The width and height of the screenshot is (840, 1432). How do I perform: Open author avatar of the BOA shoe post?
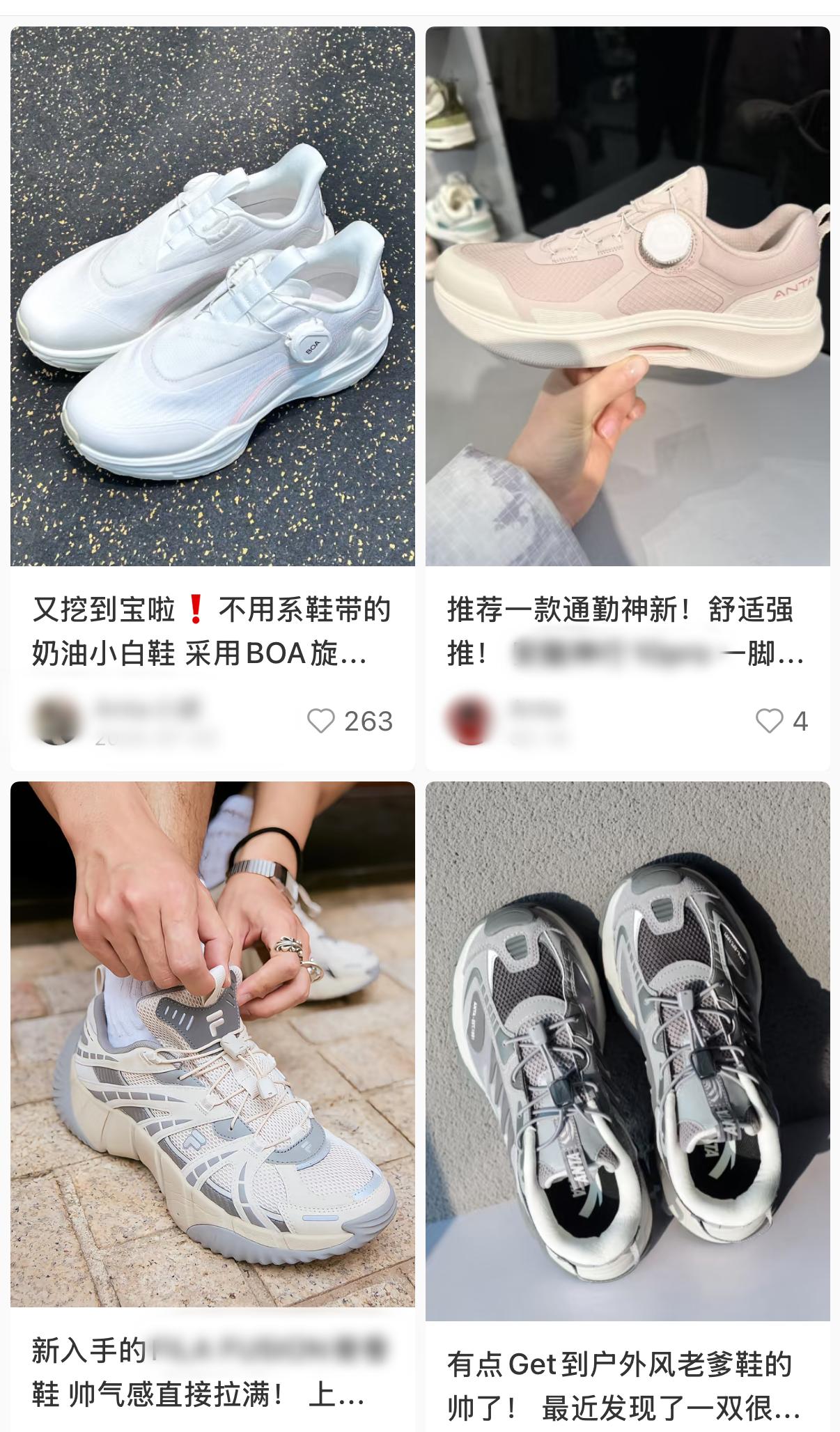coord(56,721)
